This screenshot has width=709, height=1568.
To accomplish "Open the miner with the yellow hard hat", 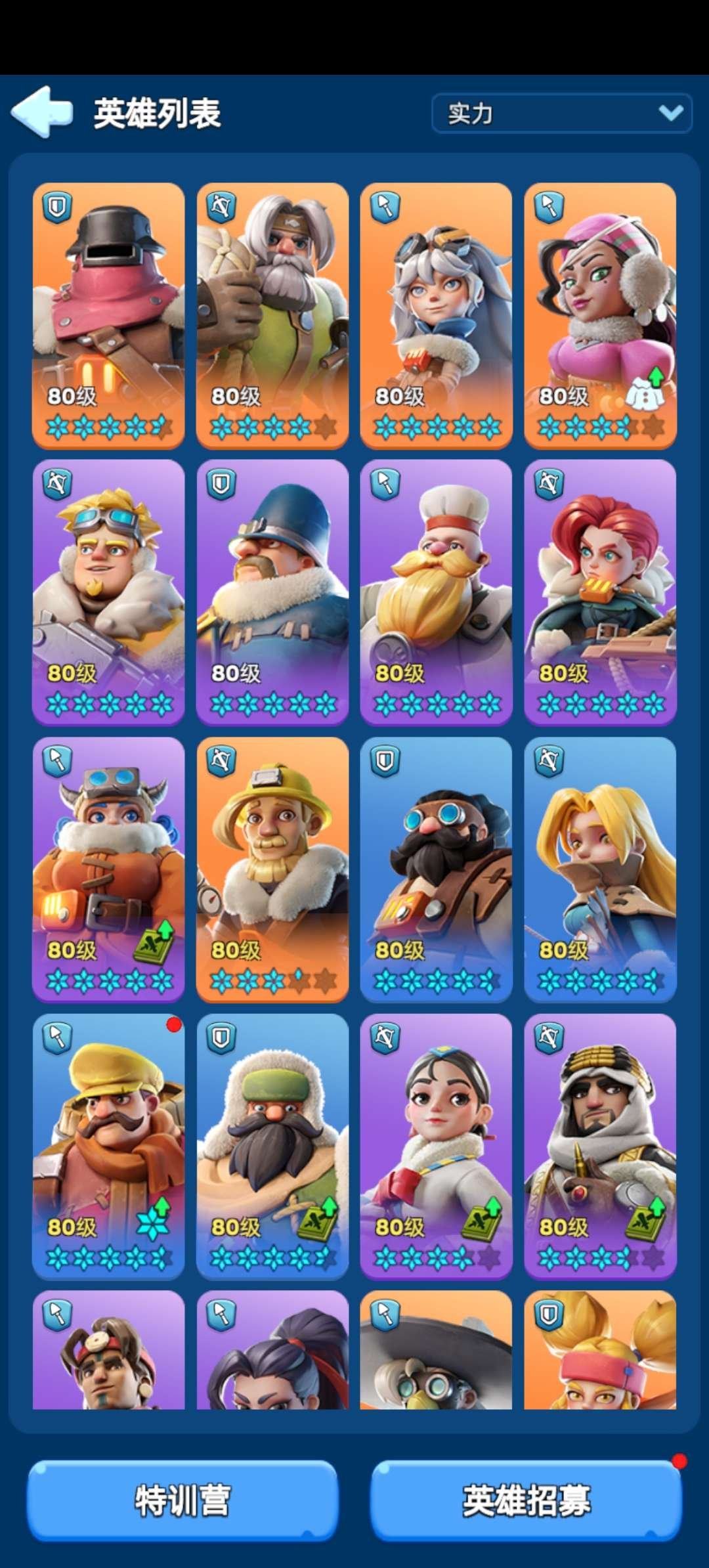I will pyautogui.click(x=272, y=869).
